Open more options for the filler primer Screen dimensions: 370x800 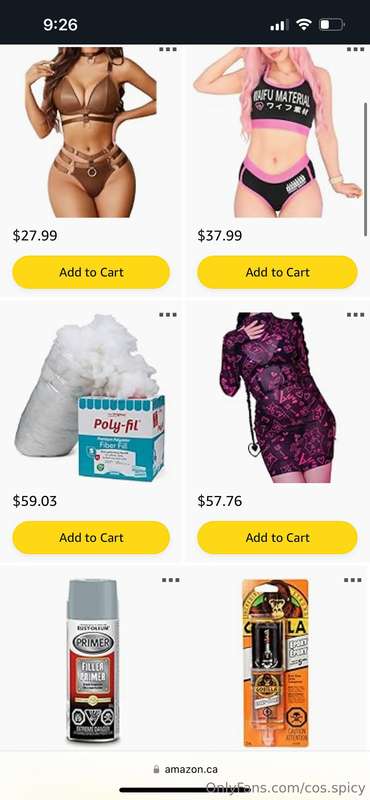coord(170,580)
